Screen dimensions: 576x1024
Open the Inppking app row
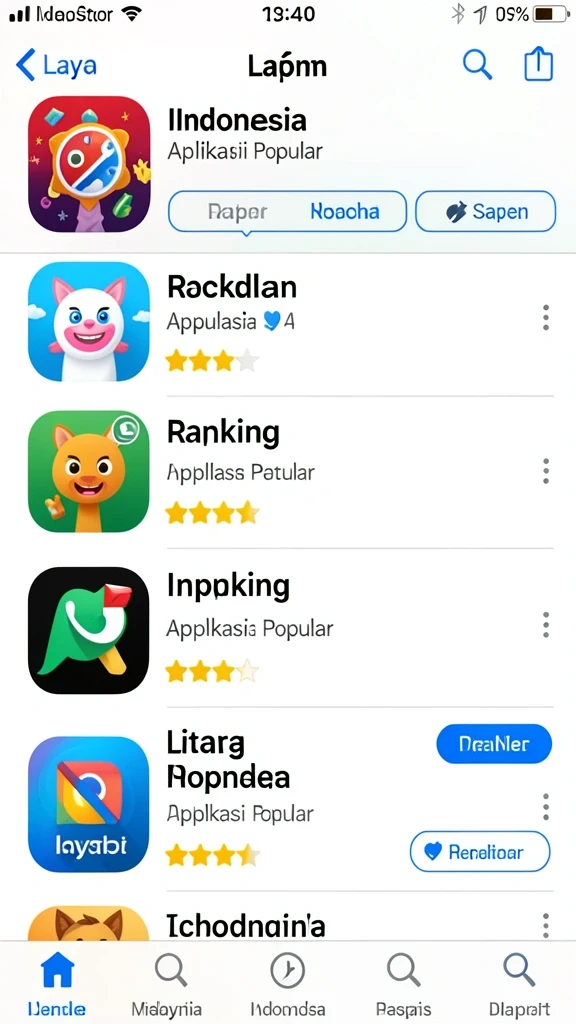coord(288,630)
